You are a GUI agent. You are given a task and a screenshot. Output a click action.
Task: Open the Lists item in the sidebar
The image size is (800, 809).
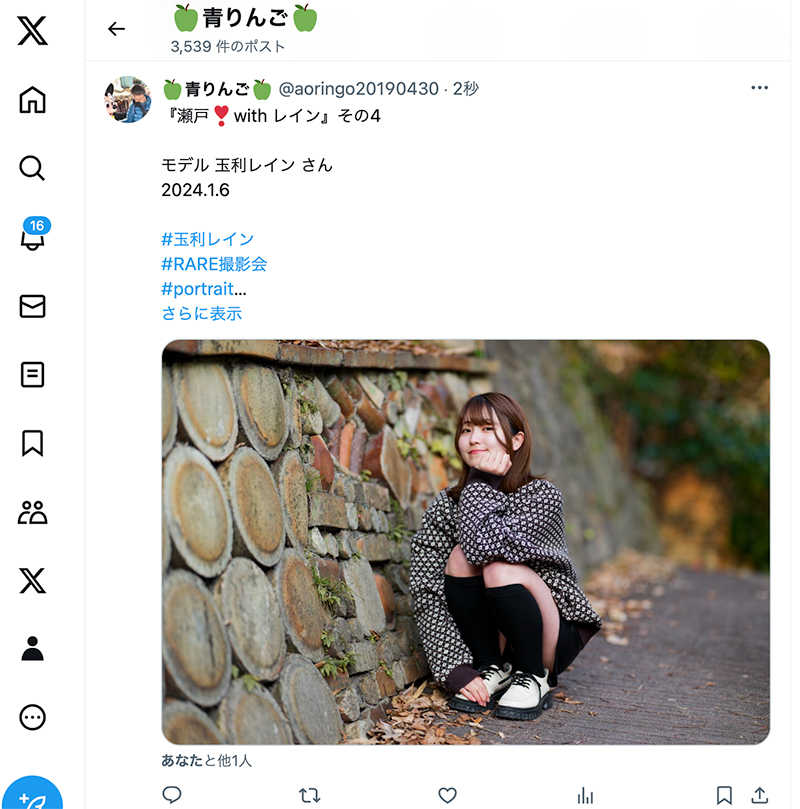click(x=32, y=375)
